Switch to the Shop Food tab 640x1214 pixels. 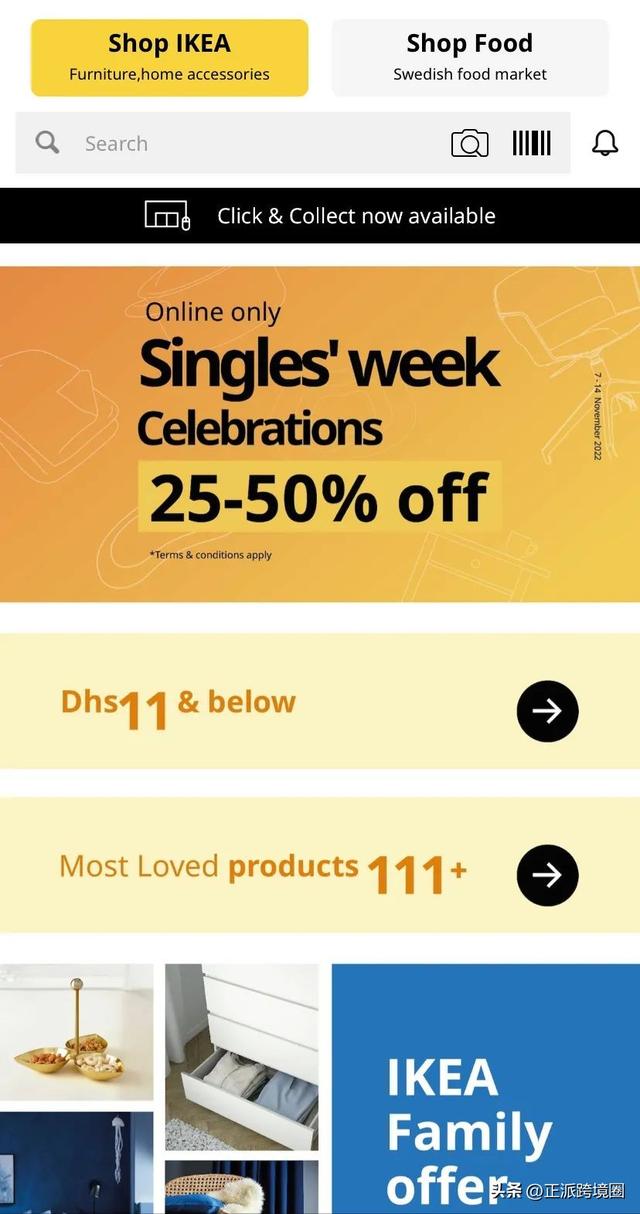point(469,58)
